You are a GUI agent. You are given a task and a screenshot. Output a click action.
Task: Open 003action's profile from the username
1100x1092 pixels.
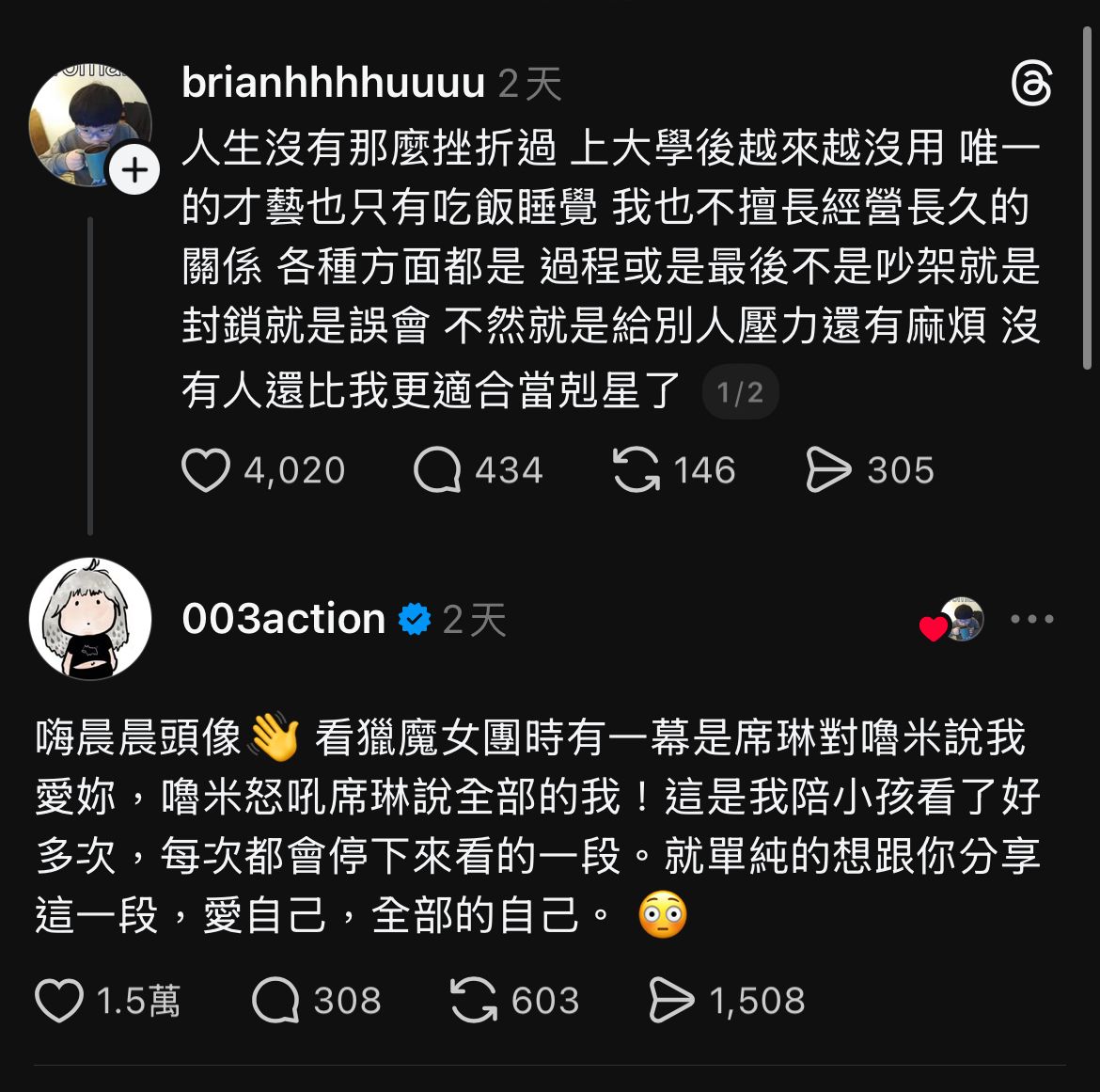283,619
